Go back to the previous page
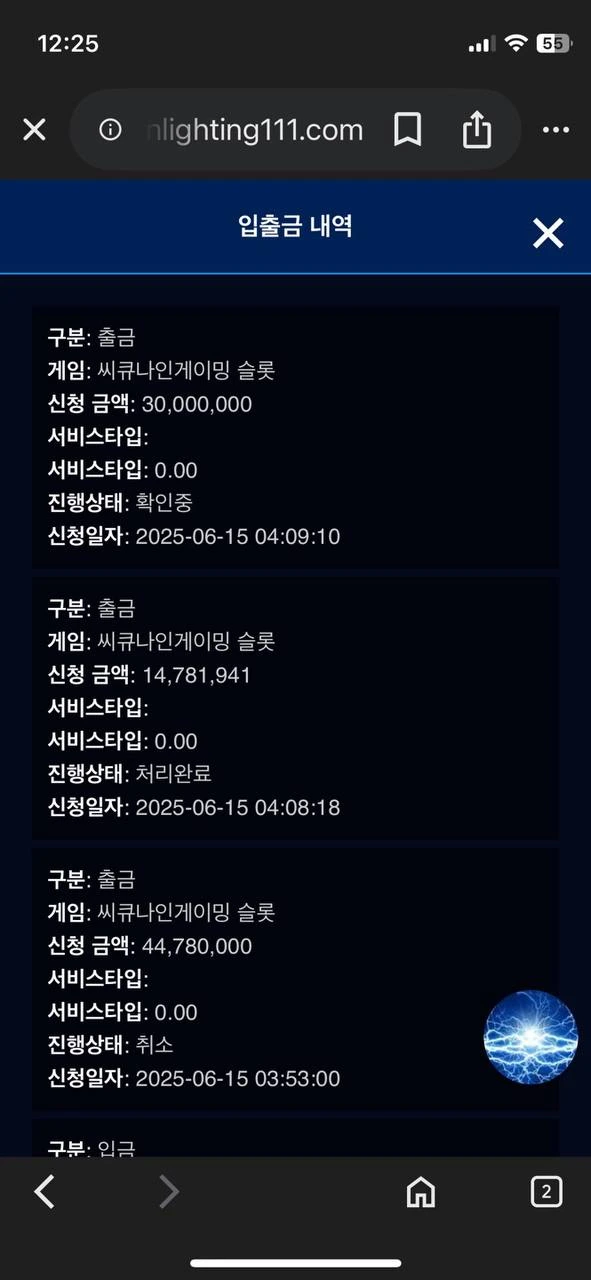This screenshot has height=1280, width=591. point(44,1191)
